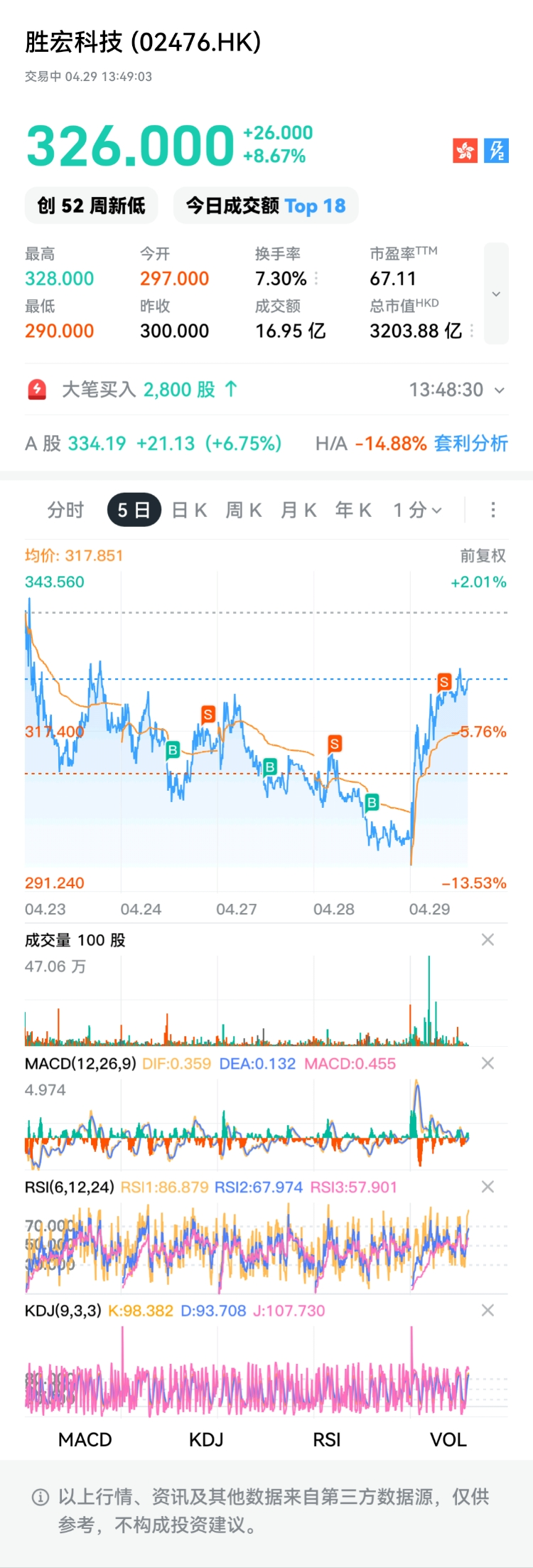Open 套利分析 arbitrage analysis link
The width and height of the screenshot is (533, 1568).
point(470,444)
